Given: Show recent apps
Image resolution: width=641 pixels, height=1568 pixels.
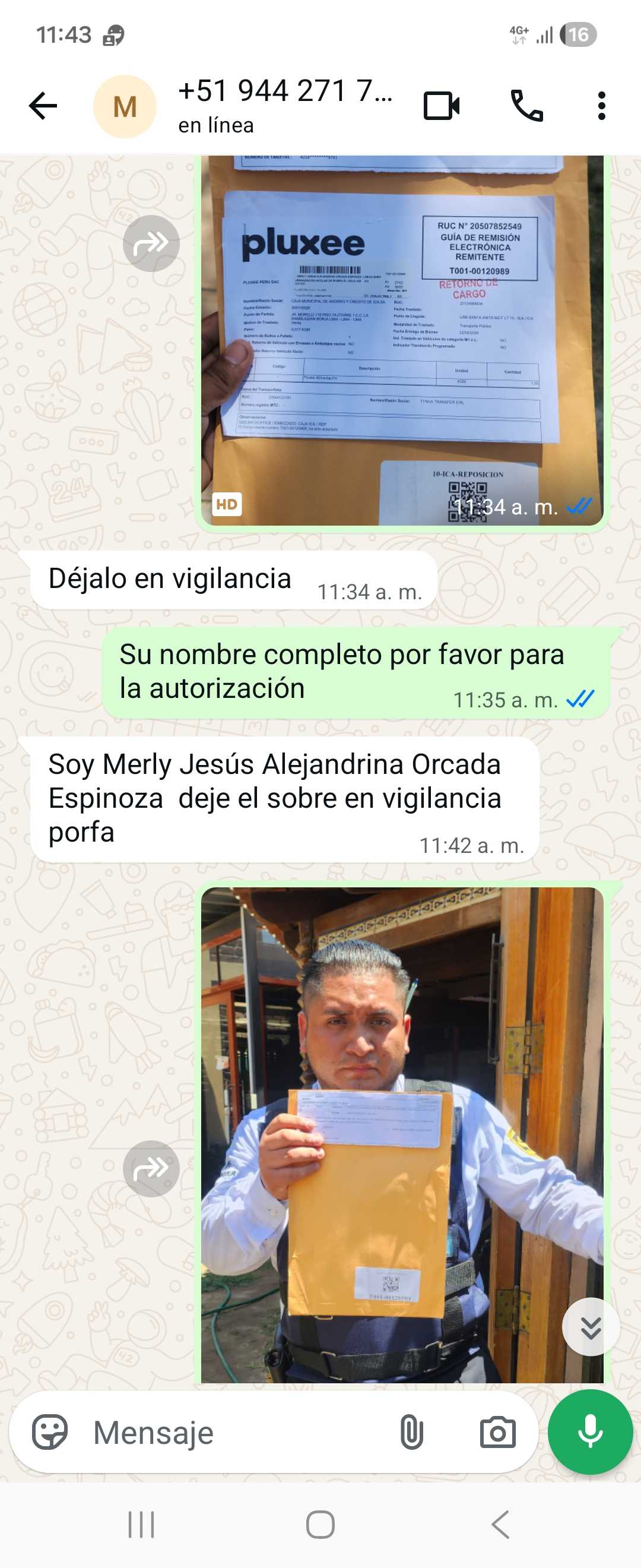Looking at the screenshot, I should [x=141, y=1525].
